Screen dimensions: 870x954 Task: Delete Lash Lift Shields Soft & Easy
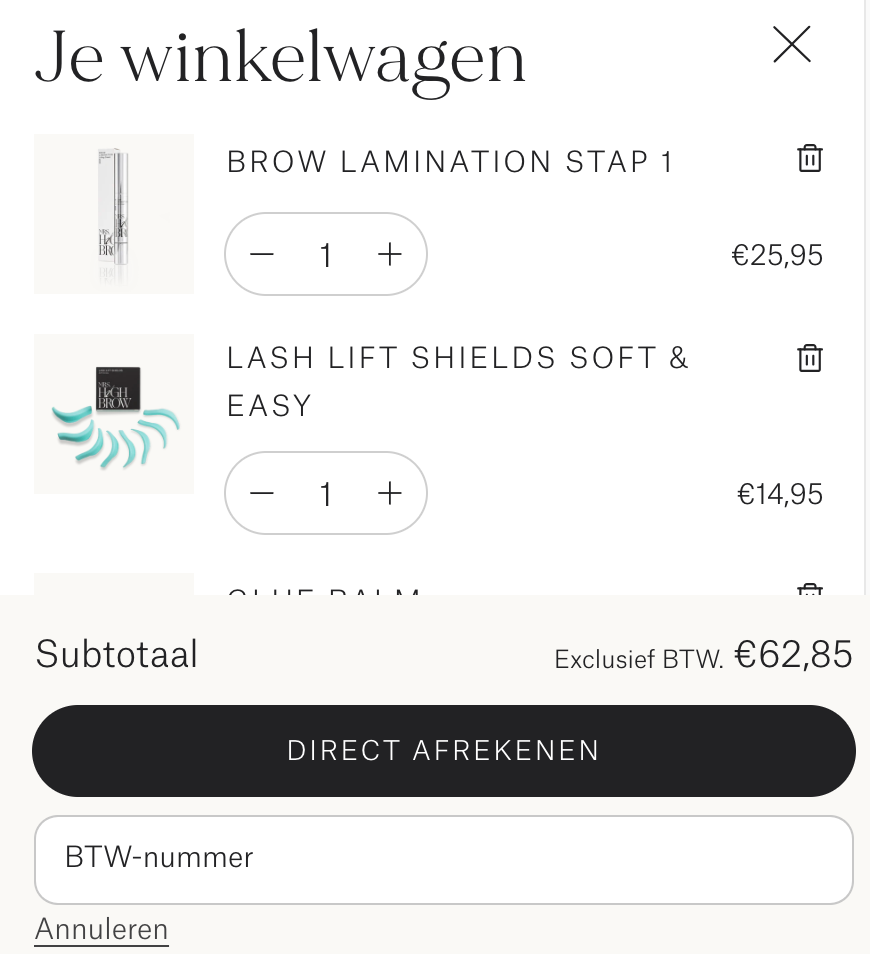tap(809, 357)
